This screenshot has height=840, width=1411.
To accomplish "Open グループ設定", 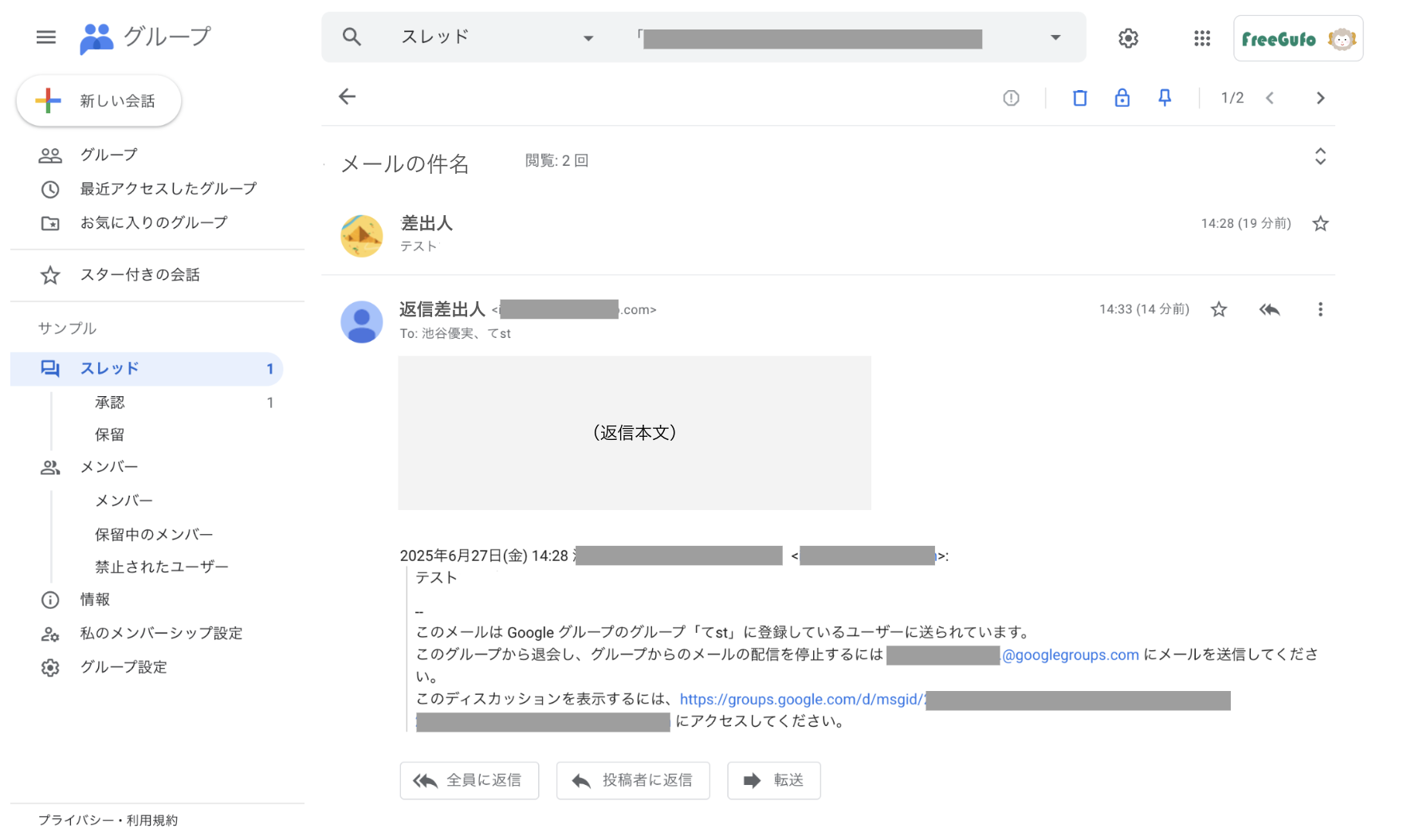I will pos(124,667).
